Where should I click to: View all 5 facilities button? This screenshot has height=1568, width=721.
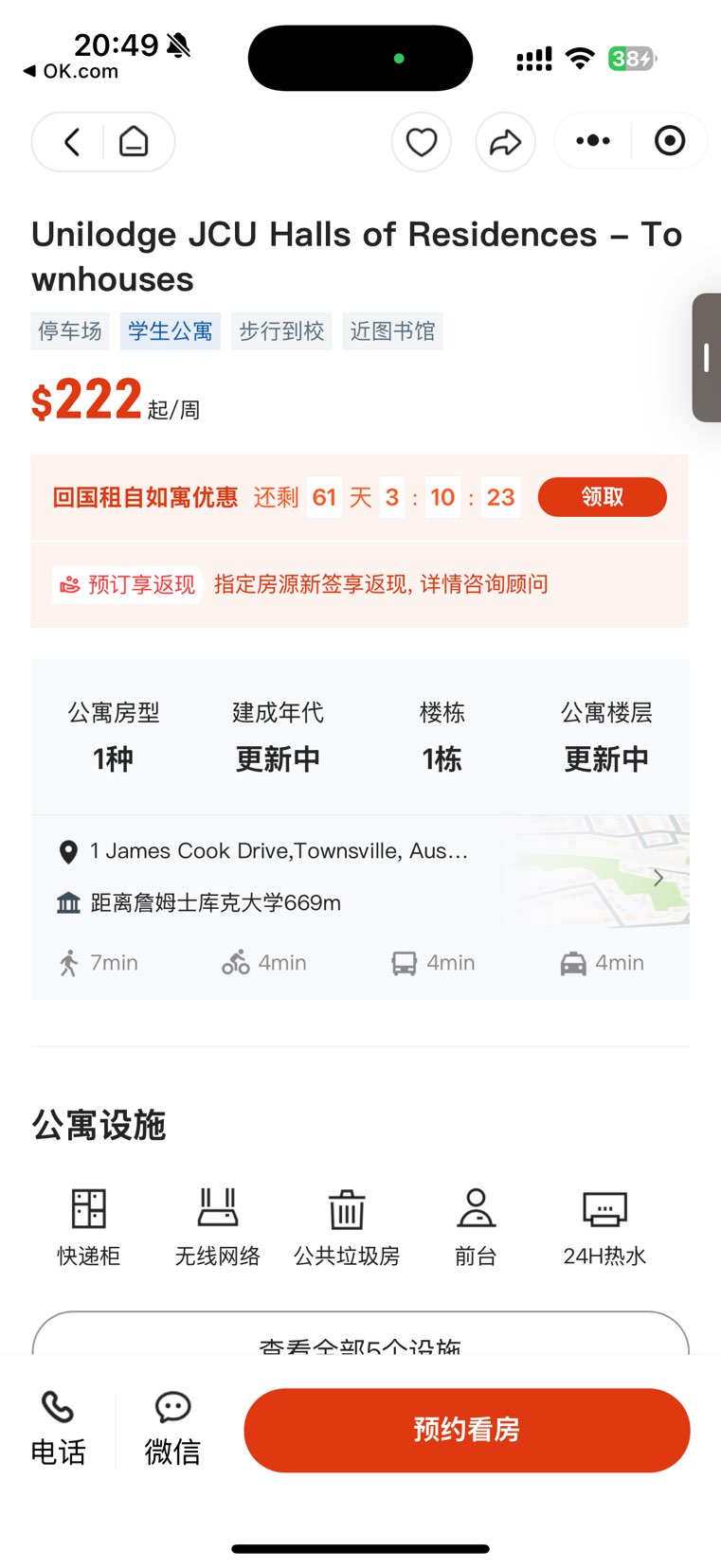click(360, 1337)
